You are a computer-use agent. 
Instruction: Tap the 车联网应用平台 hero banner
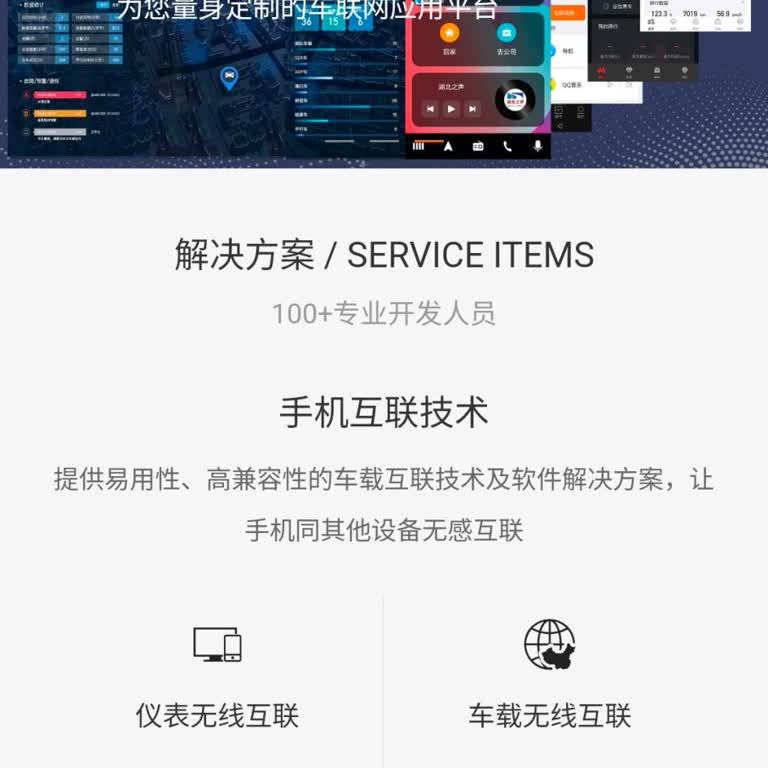(x=384, y=80)
